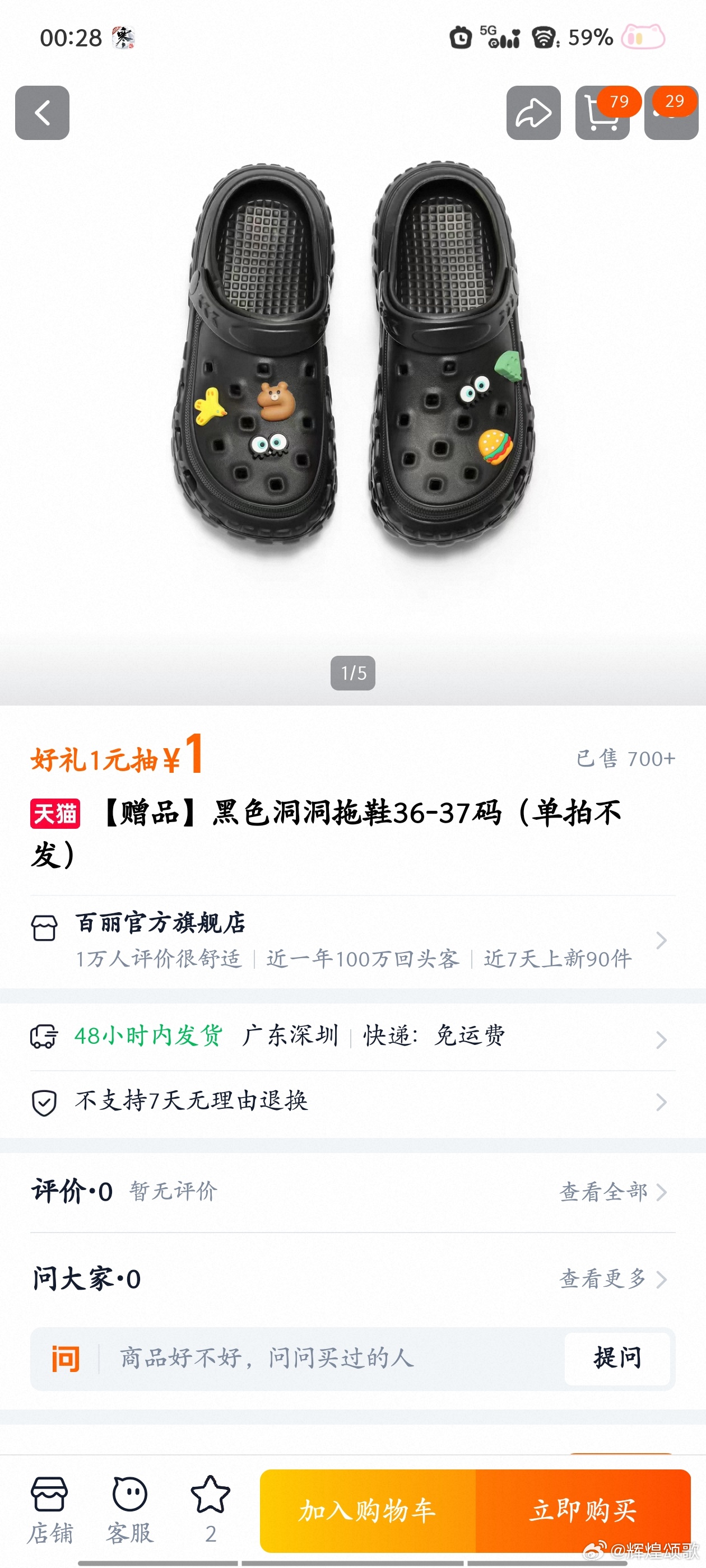Share this slipper product
The height and width of the screenshot is (1568, 706).
point(533,113)
